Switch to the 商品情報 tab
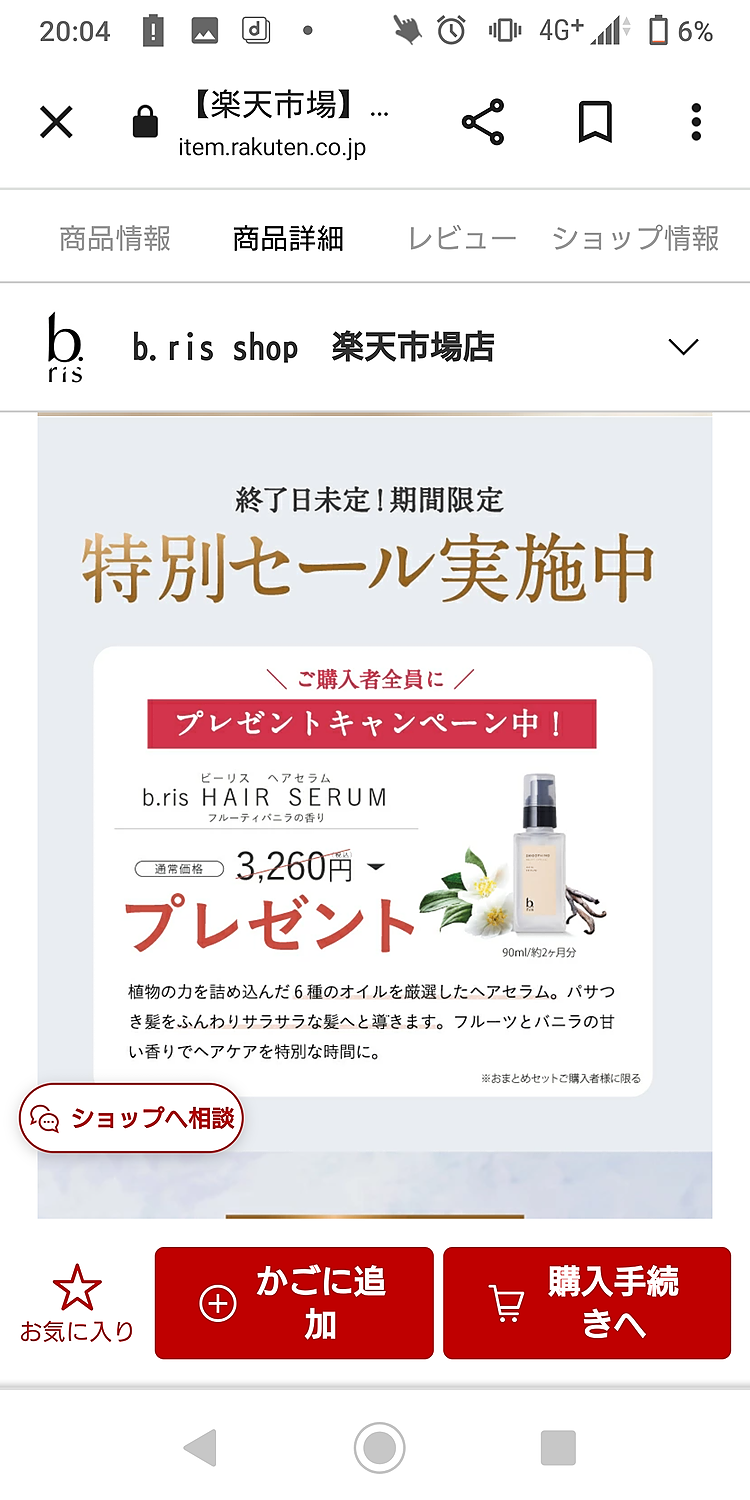Image resolution: width=750 pixels, height=1500 pixels. (x=115, y=238)
